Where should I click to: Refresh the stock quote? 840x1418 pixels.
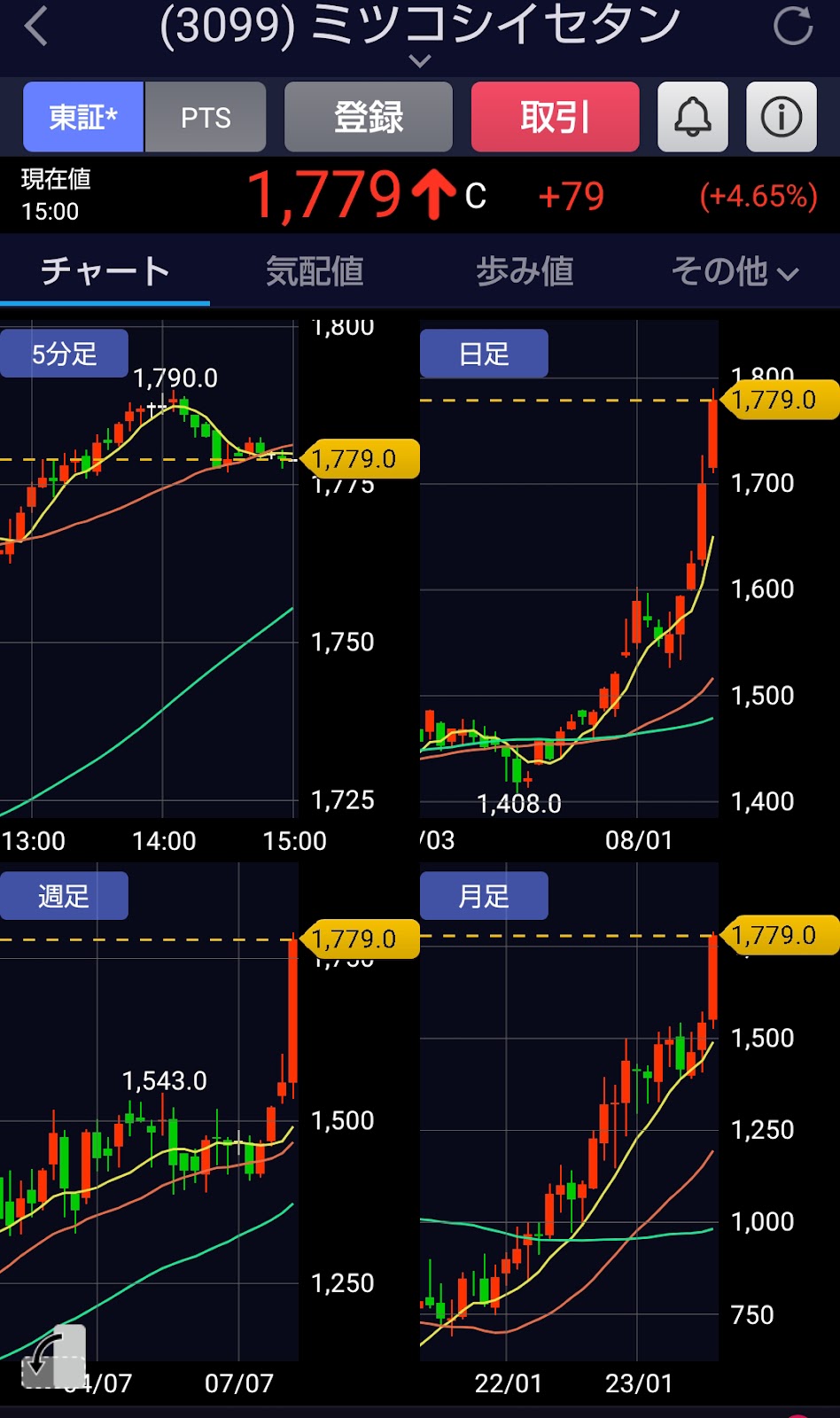pos(792,25)
